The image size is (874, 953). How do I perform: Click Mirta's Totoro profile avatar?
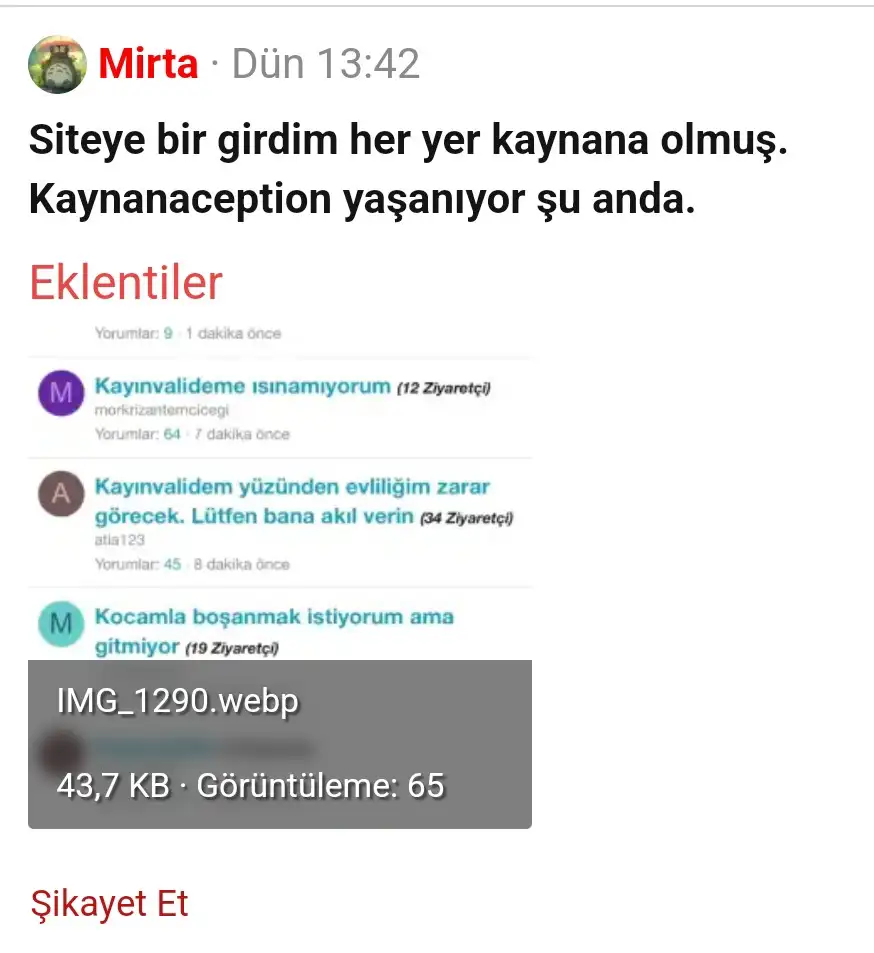(x=57, y=63)
